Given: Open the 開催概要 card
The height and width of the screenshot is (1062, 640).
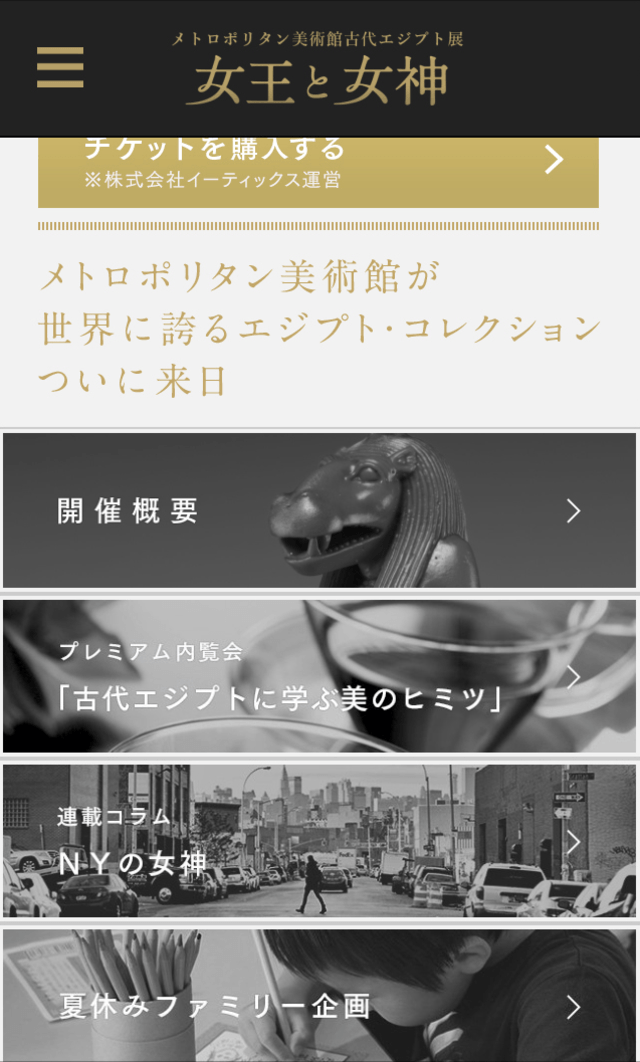Looking at the screenshot, I should pos(319,510).
